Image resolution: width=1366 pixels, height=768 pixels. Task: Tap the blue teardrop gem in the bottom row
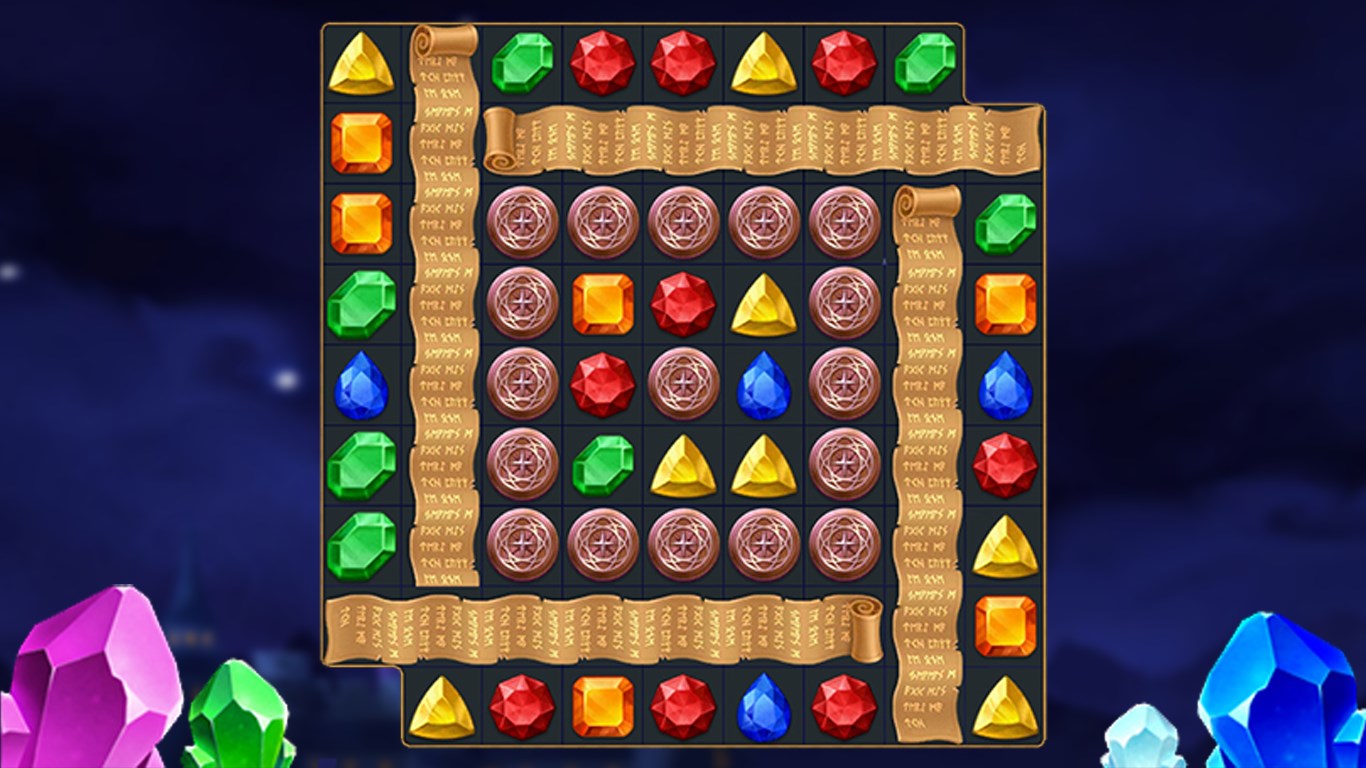pos(764,707)
